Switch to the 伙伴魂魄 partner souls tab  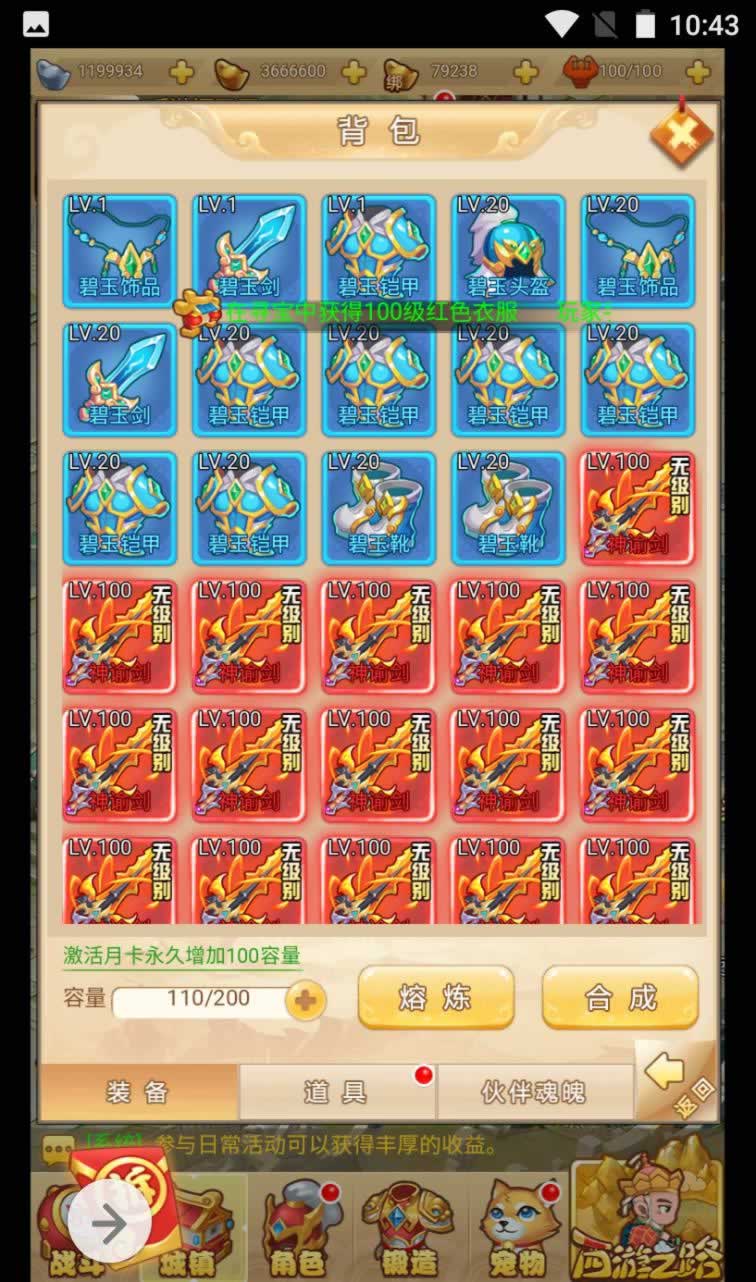[534, 1091]
